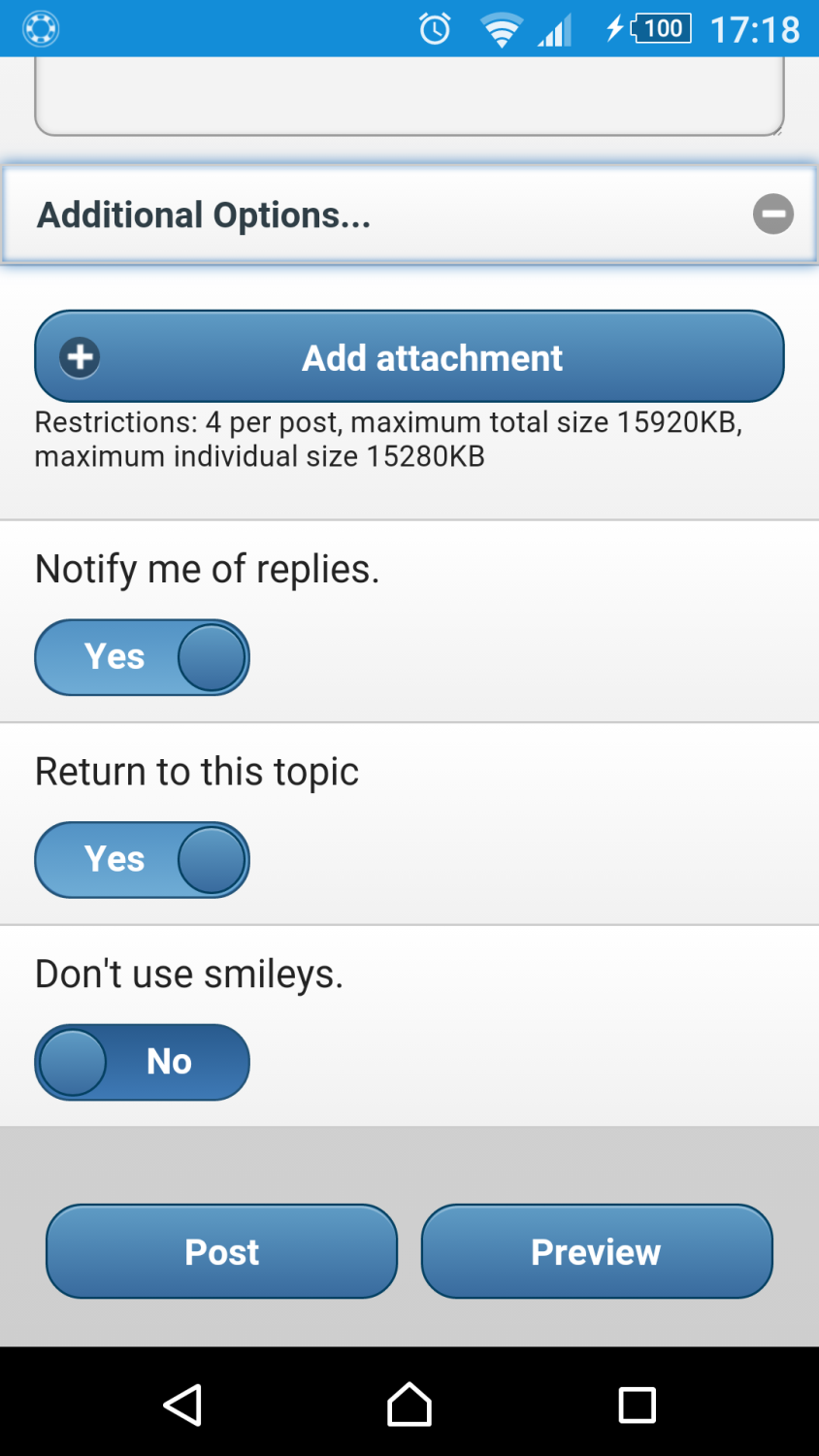Submit the reply with Post

[x=222, y=1251]
